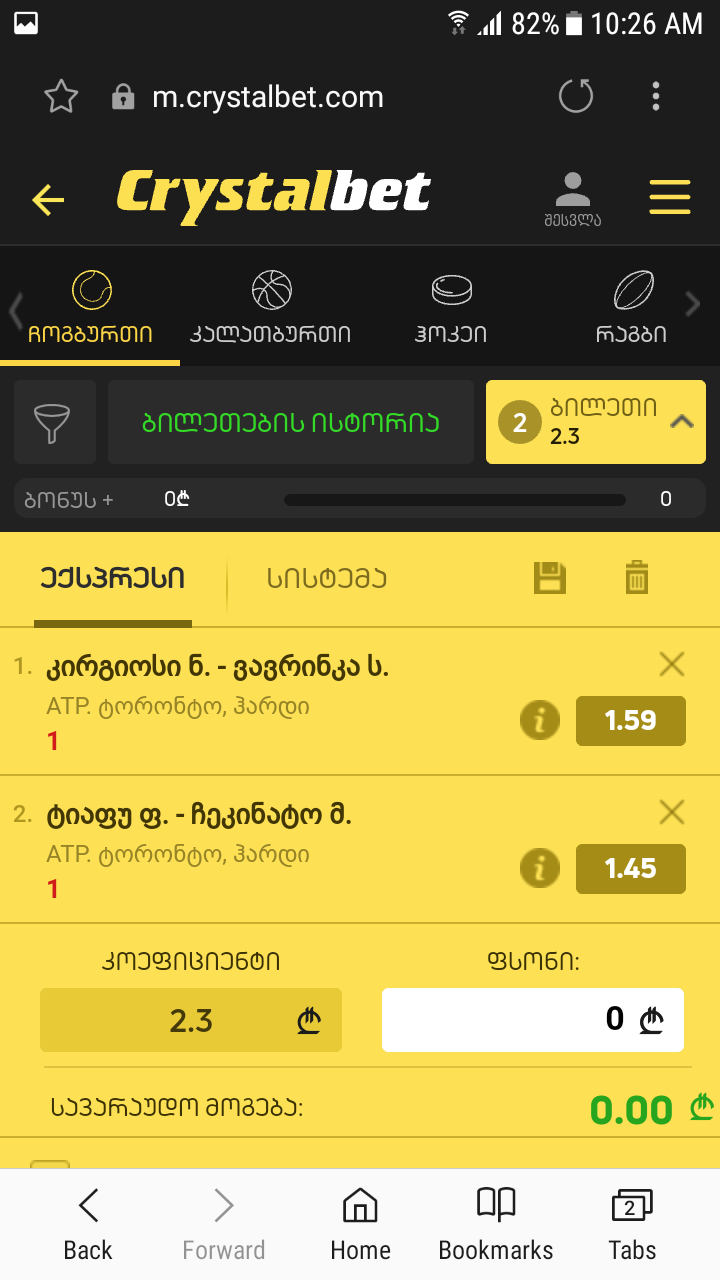The image size is (720, 1280).
Task: Delete all bets with trash icon
Action: (637, 578)
